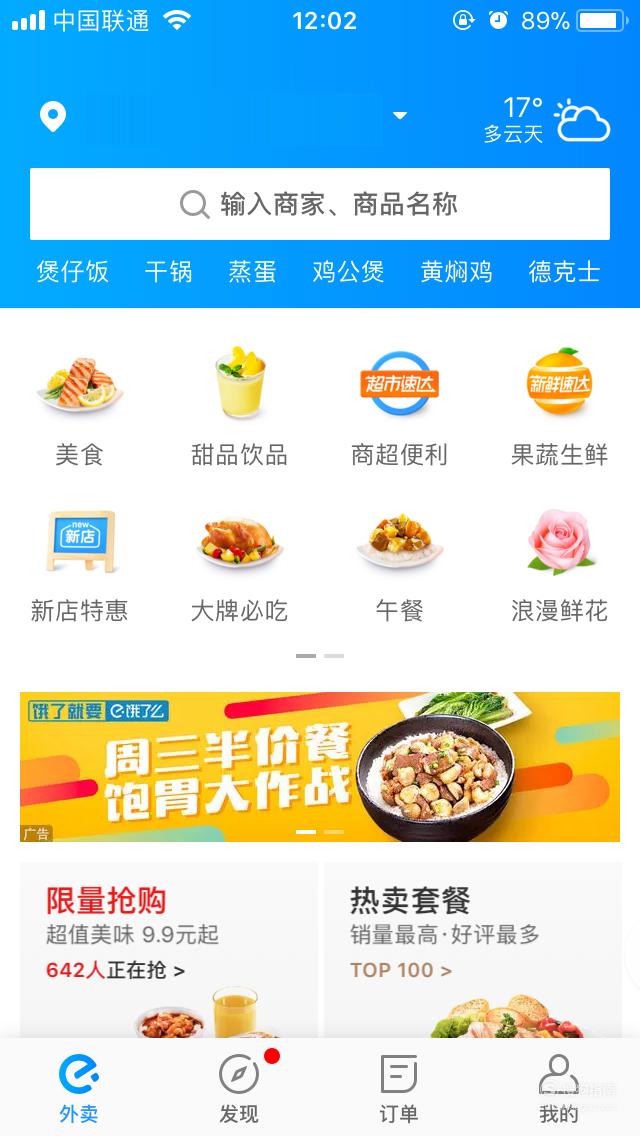The width and height of the screenshot is (640, 1136).
Task: View the 热卖套餐 TOP 100 card
Action: [473, 950]
